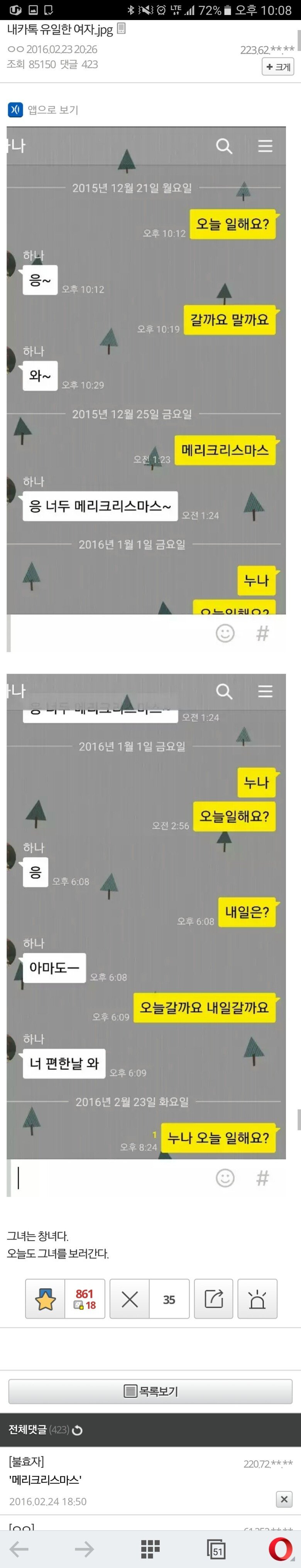The image size is (301, 1568).
Task: Open the Opera main menu
Action: pyautogui.click(x=280, y=1548)
